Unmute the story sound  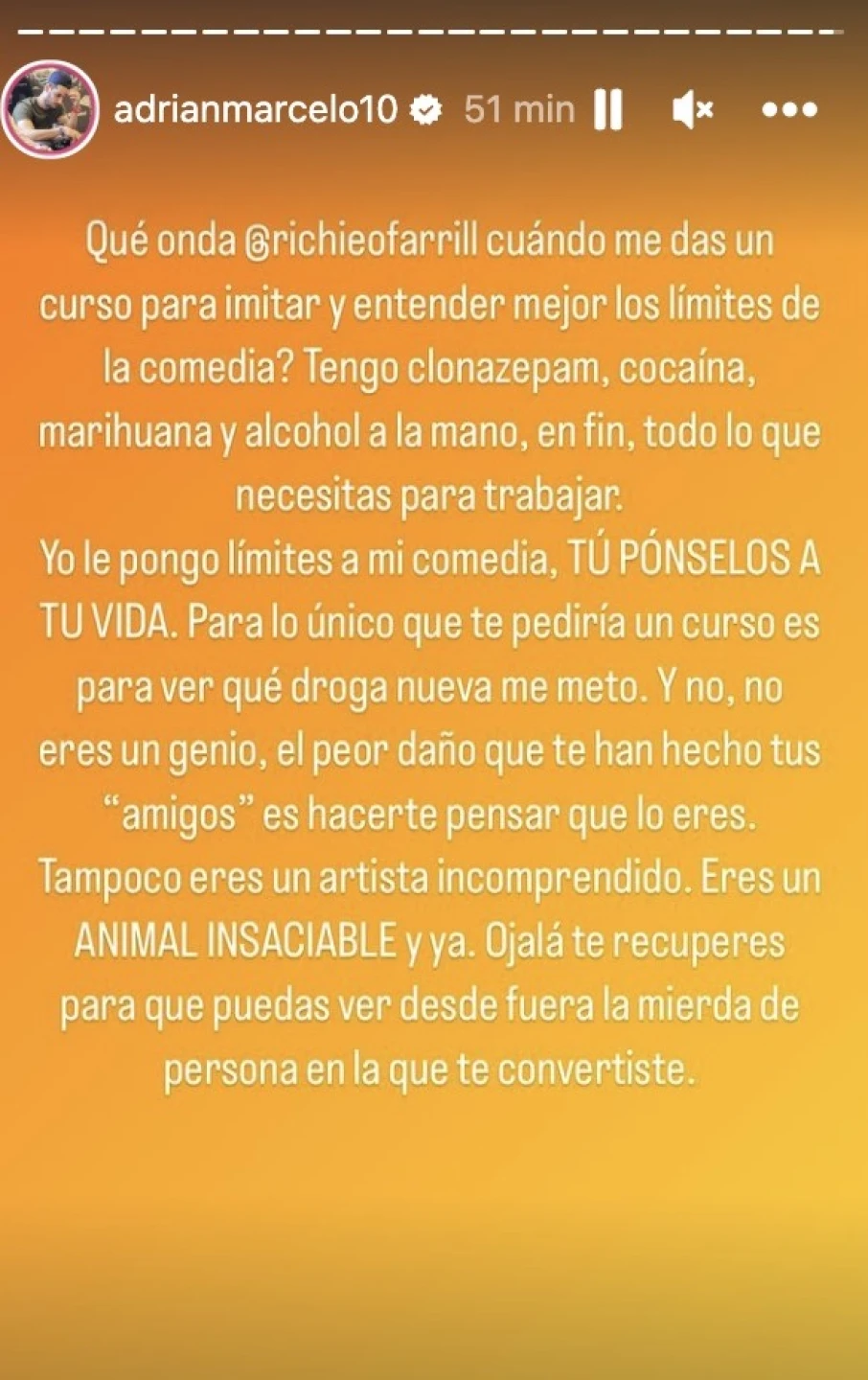pos(693,110)
